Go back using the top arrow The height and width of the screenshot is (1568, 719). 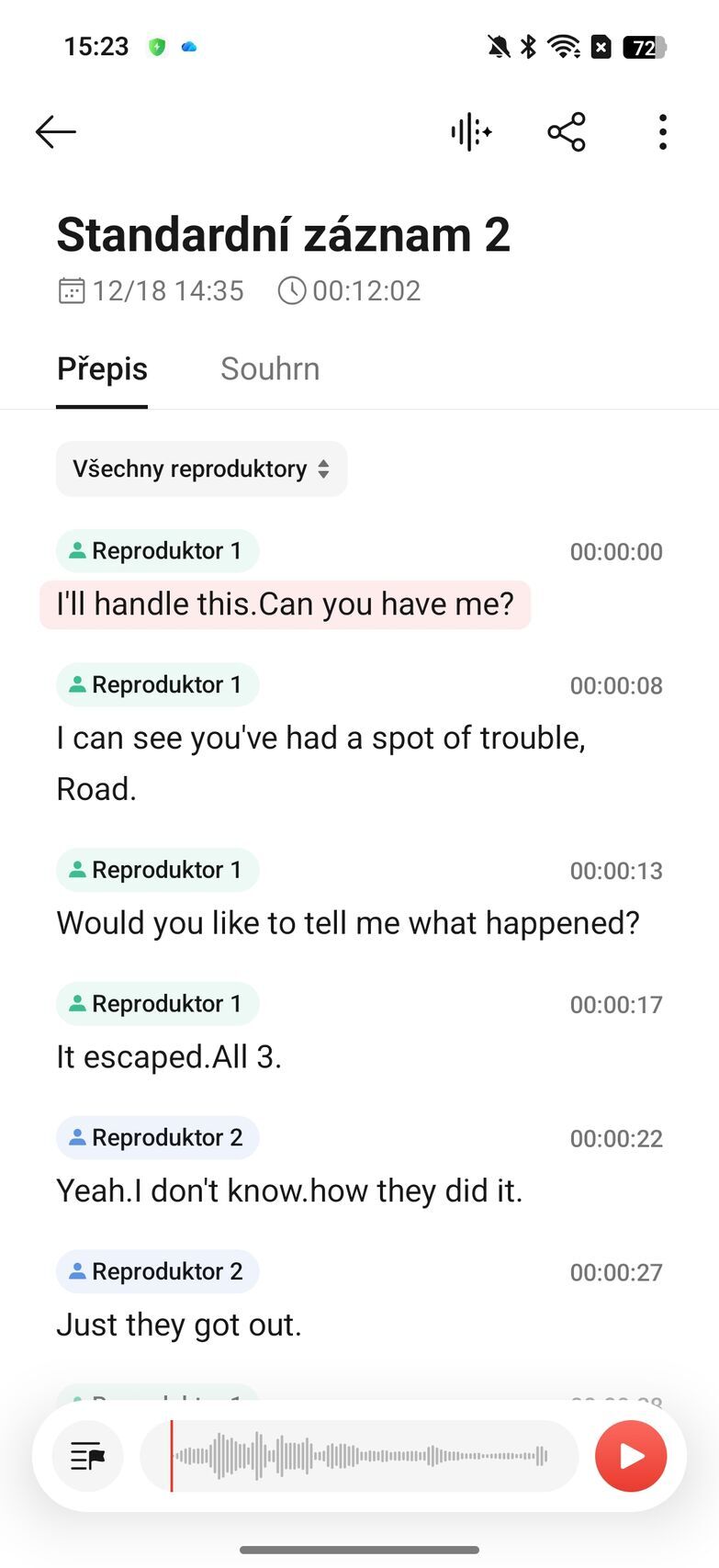pyautogui.click(x=56, y=132)
